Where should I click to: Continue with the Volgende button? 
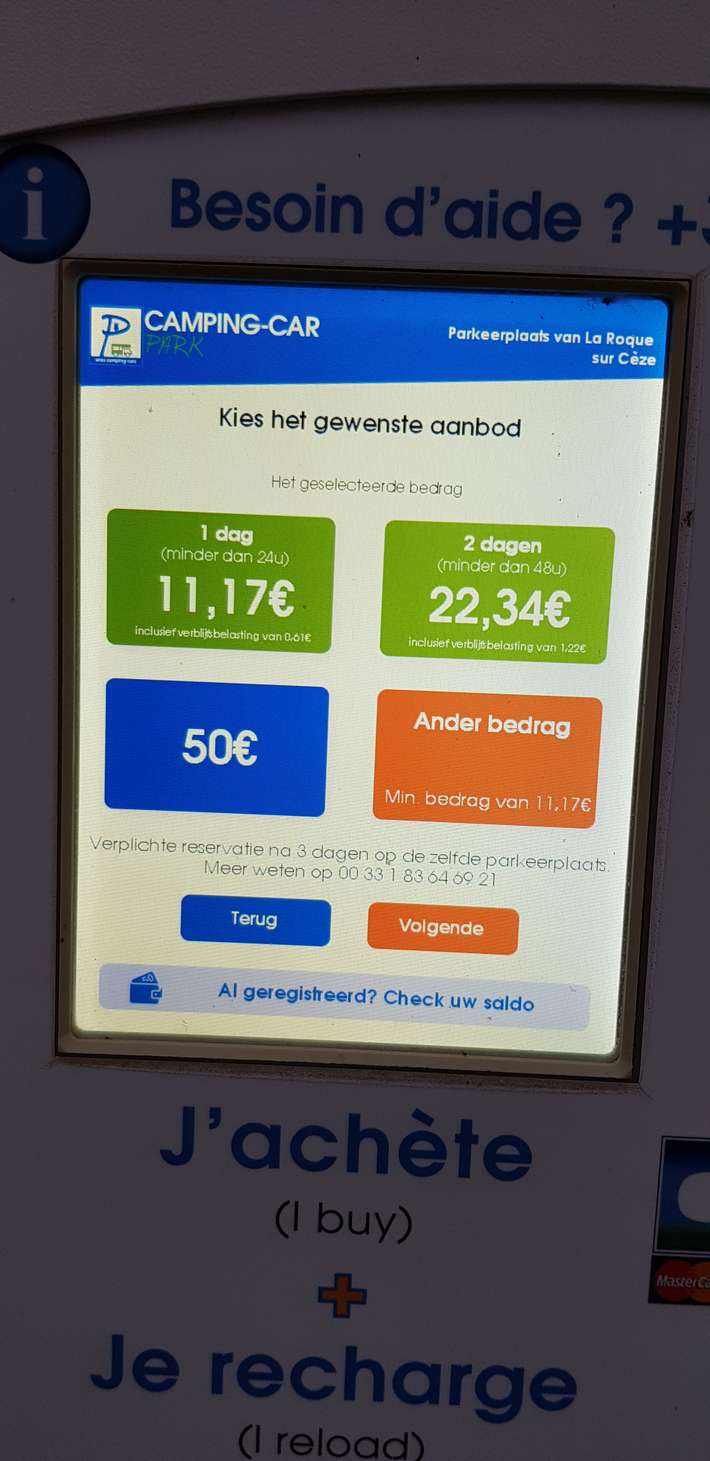(x=442, y=928)
